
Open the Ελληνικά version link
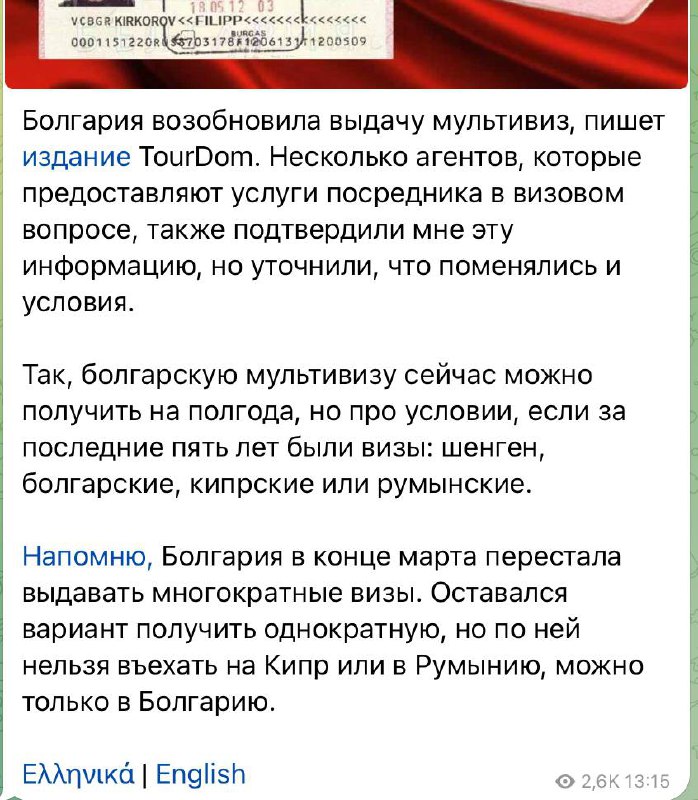[x=79, y=774]
